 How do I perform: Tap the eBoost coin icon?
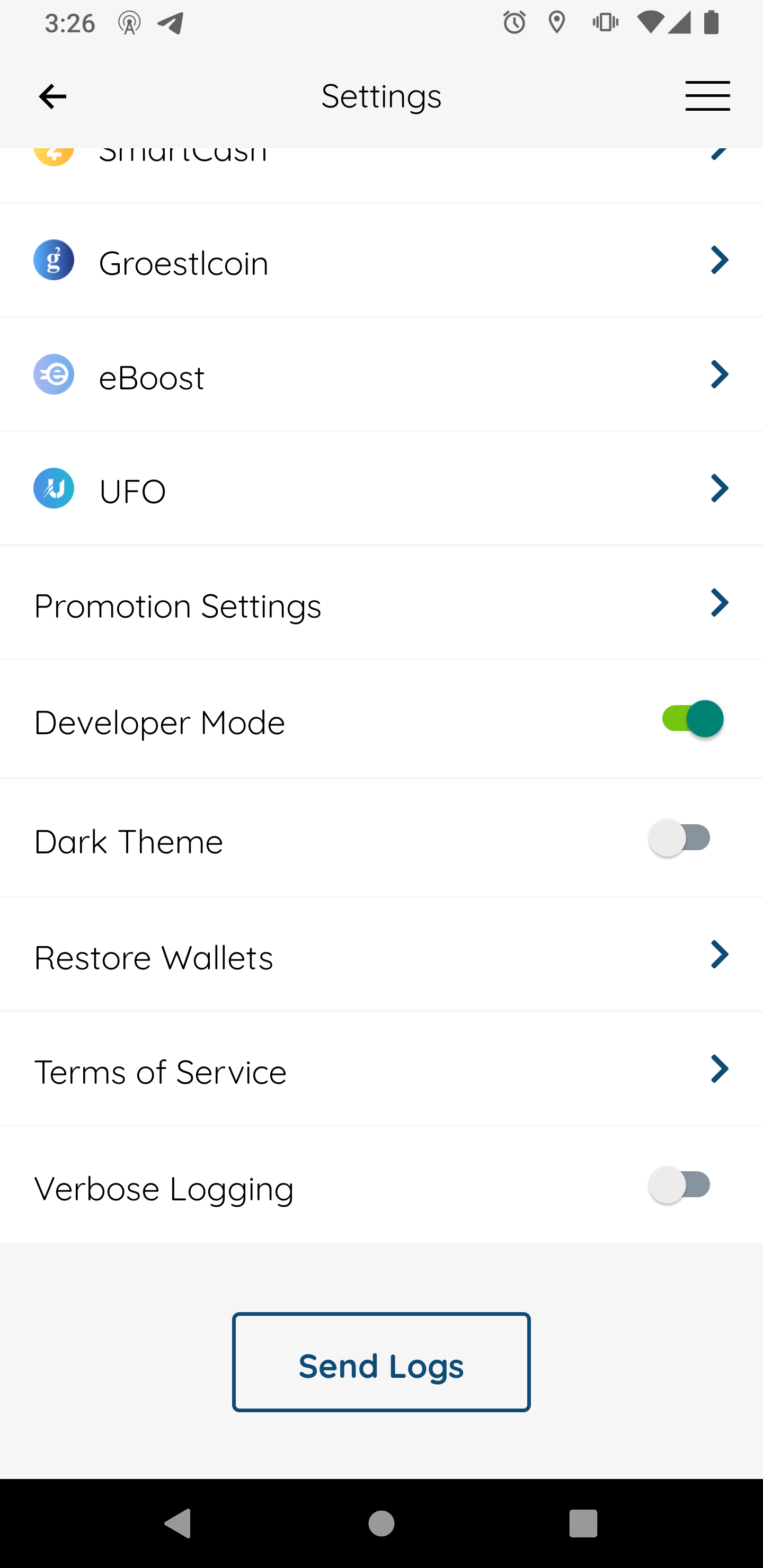[x=54, y=375]
